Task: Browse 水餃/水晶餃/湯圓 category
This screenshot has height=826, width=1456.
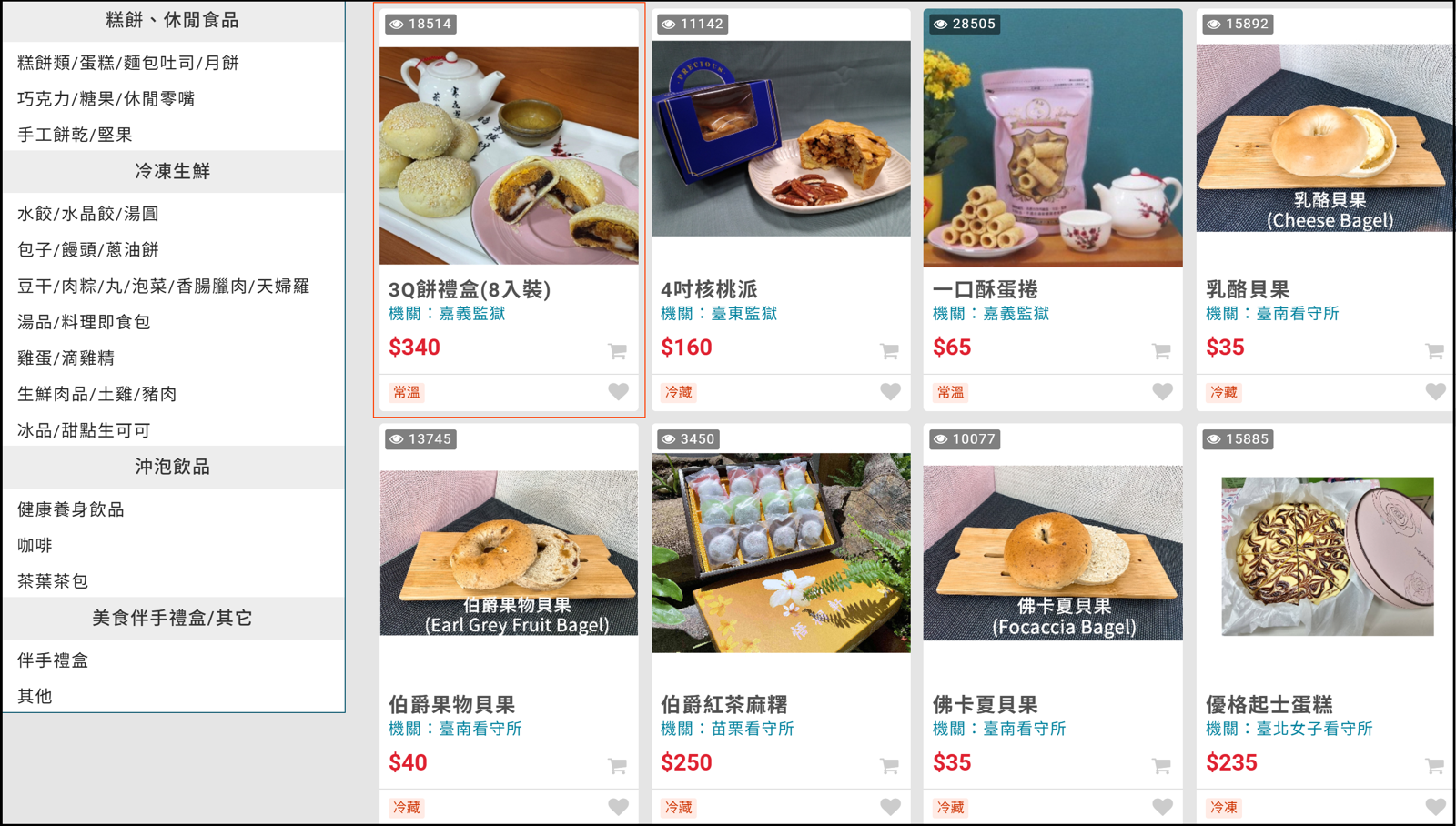Action: [88, 214]
